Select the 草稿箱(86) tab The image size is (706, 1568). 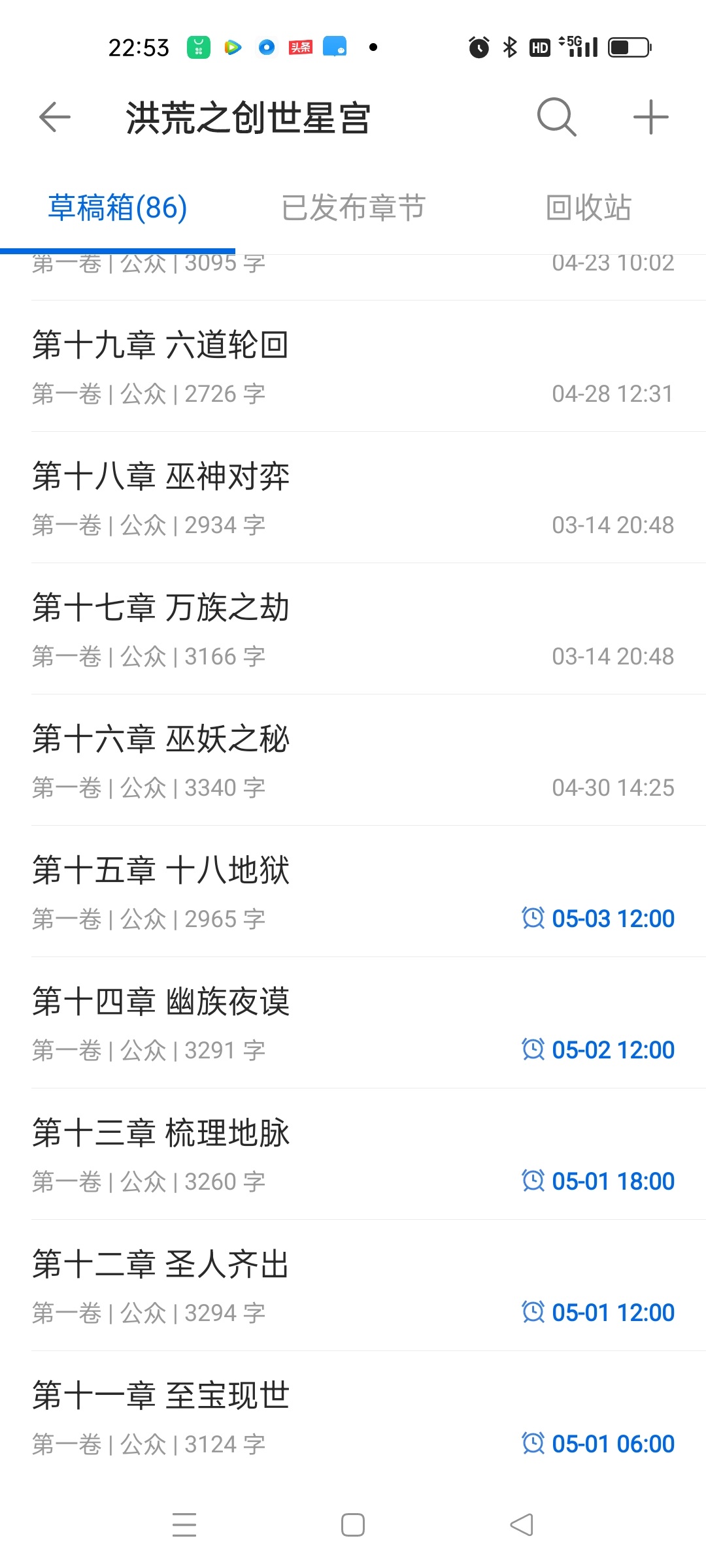(118, 208)
